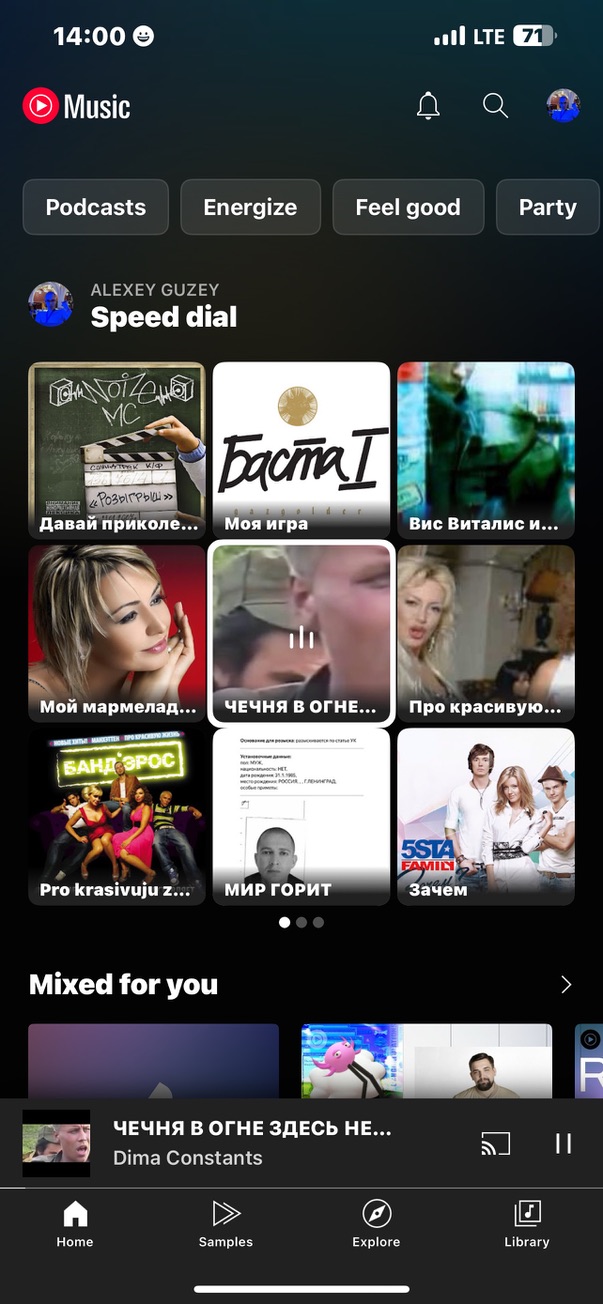Image resolution: width=603 pixels, height=1304 pixels.
Task: Switch to the Samples tab
Action: (226, 1224)
